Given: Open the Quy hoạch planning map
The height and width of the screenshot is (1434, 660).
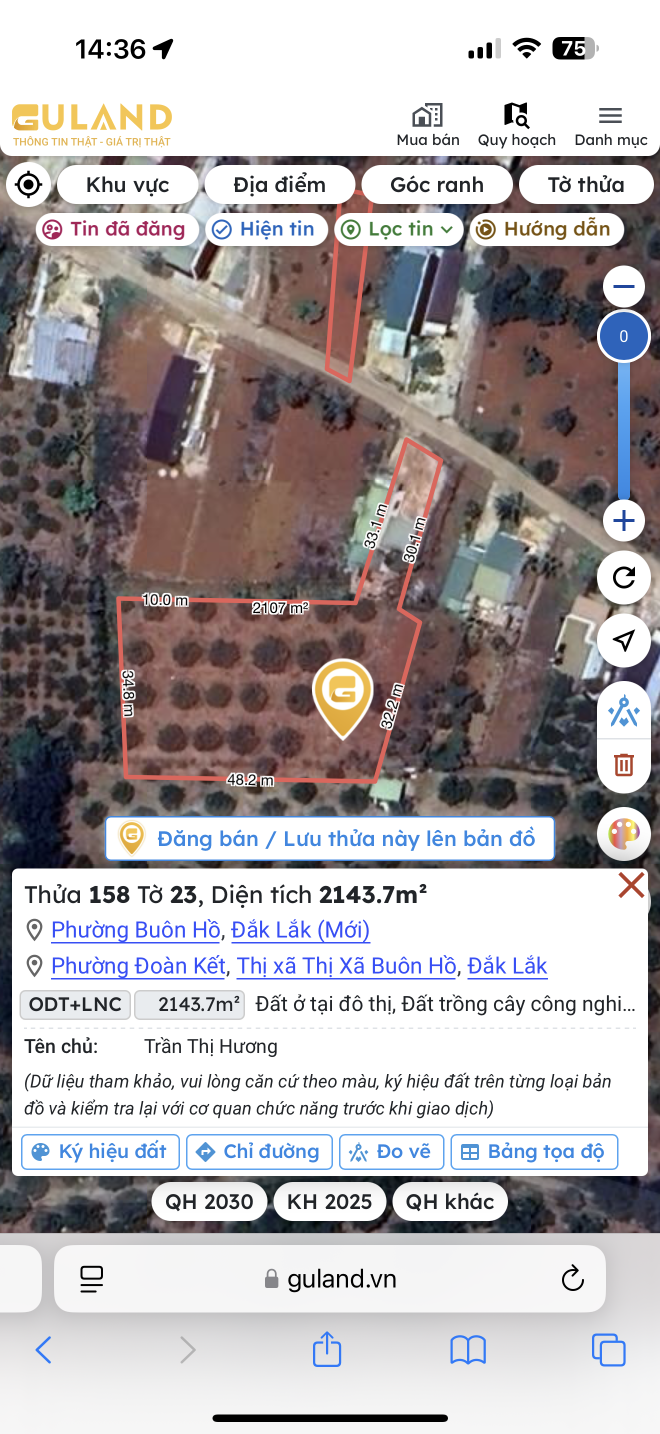Looking at the screenshot, I should pyautogui.click(x=516, y=125).
